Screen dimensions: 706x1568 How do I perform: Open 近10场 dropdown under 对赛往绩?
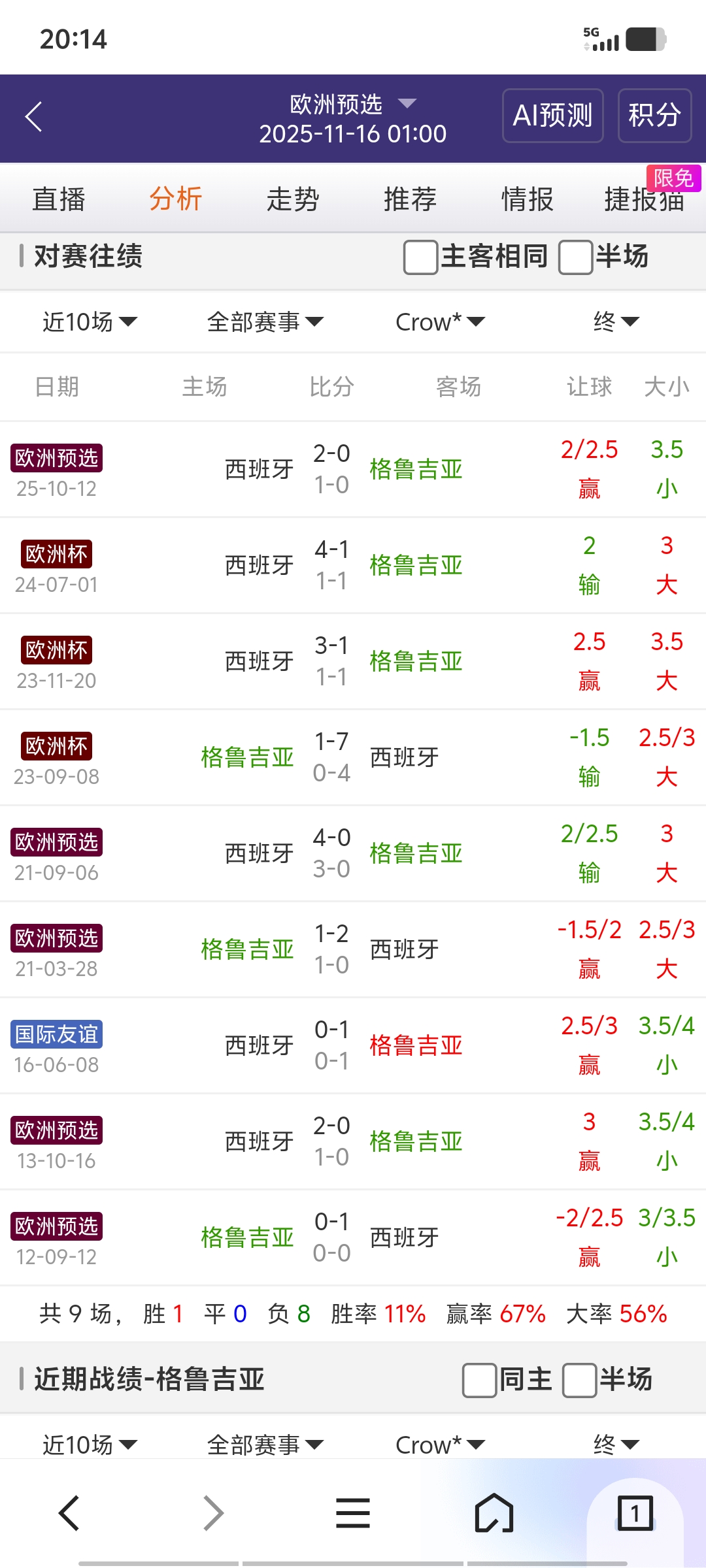pyautogui.click(x=90, y=321)
